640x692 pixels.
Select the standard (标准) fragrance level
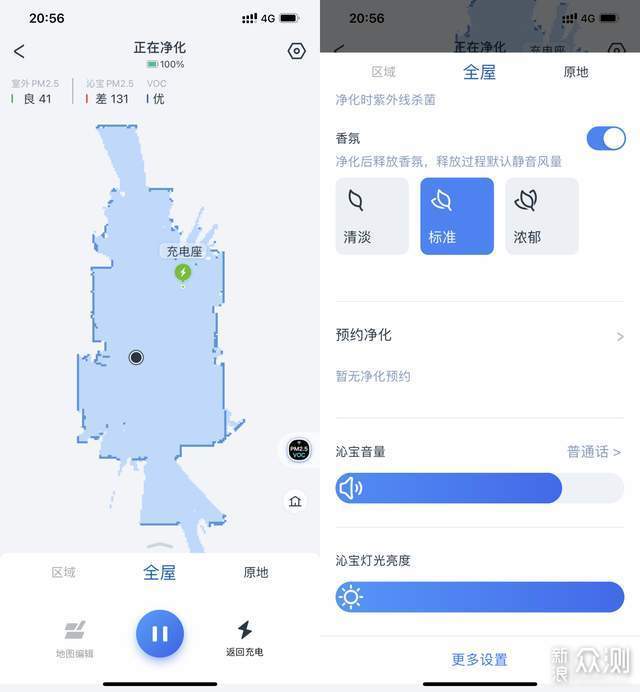point(457,216)
